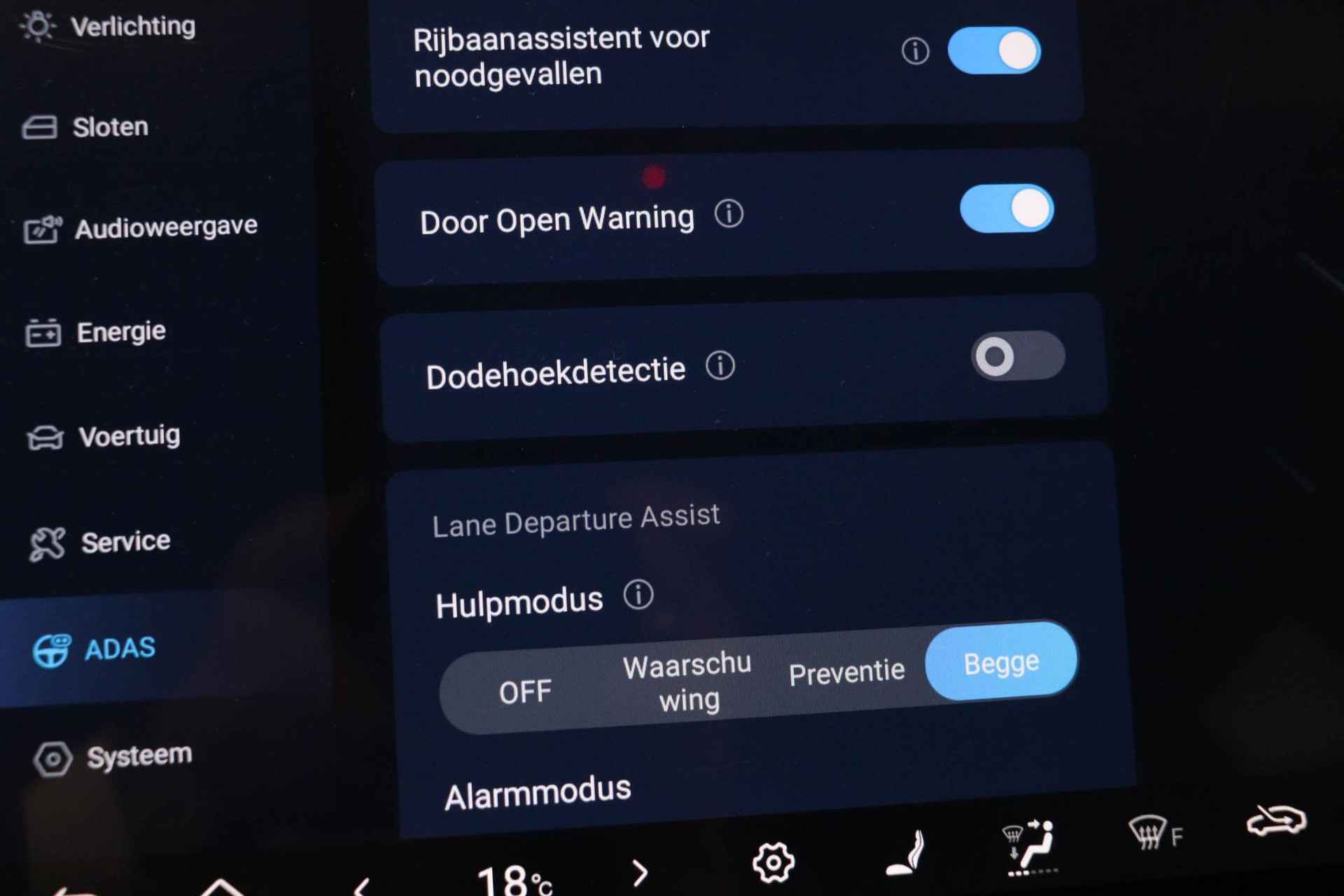The width and height of the screenshot is (1344, 896).
Task: Show info about Dodehoekdetectie
Action: (720, 365)
